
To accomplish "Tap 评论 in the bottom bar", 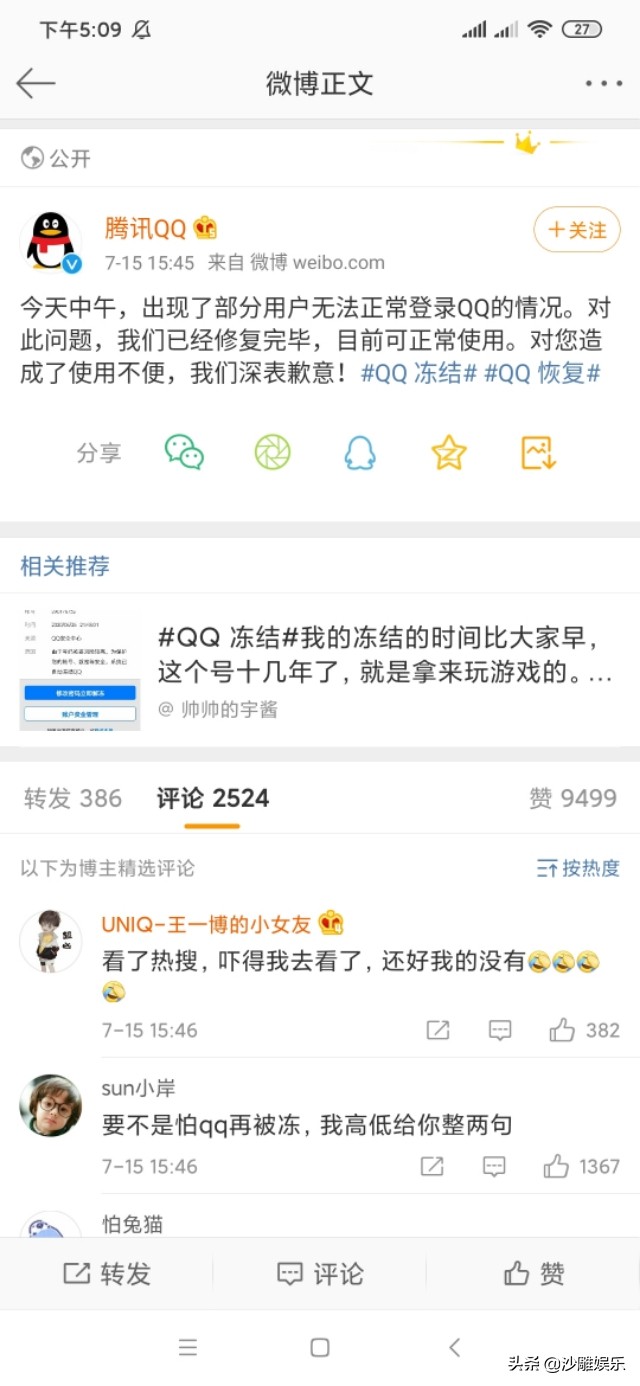I will point(320,1273).
